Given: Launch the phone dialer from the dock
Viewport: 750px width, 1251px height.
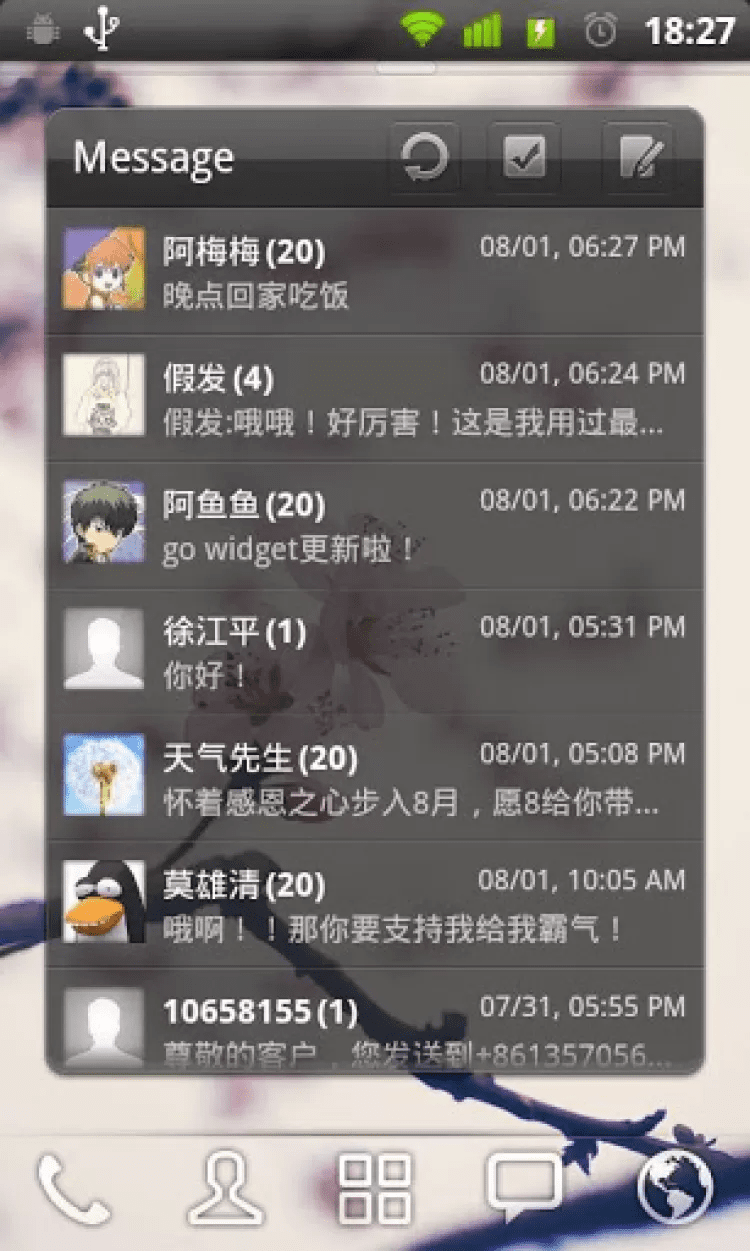Looking at the screenshot, I should 74,1190.
